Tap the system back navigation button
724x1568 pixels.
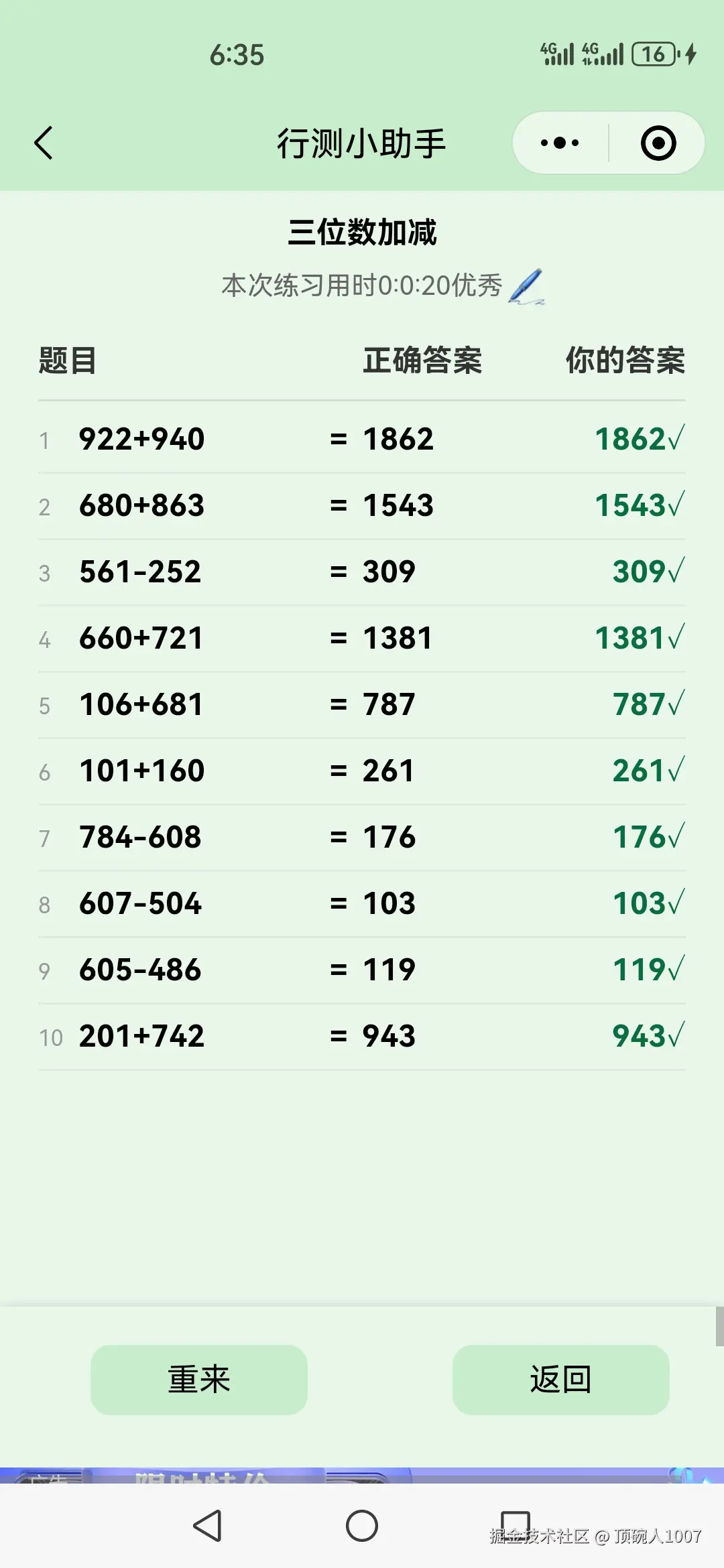pos(207,1526)
